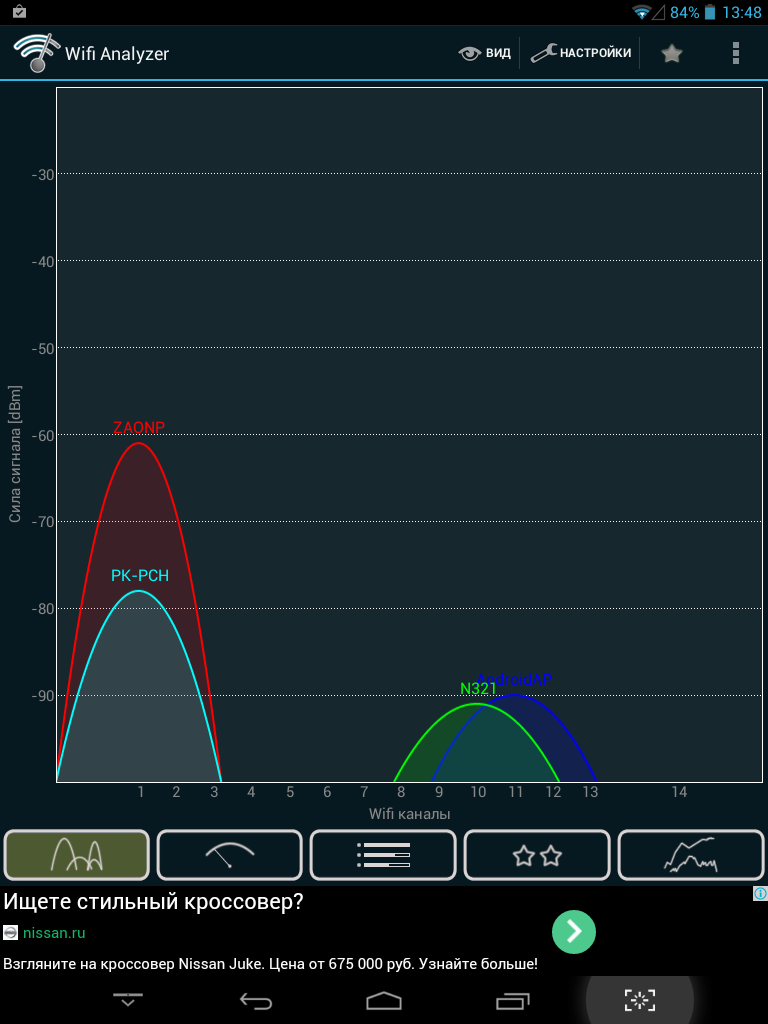The width and height of the screenshot is (768, 1024).
Task: Tap the star icon in the toolbar
Action: click(x=672, y=53)
